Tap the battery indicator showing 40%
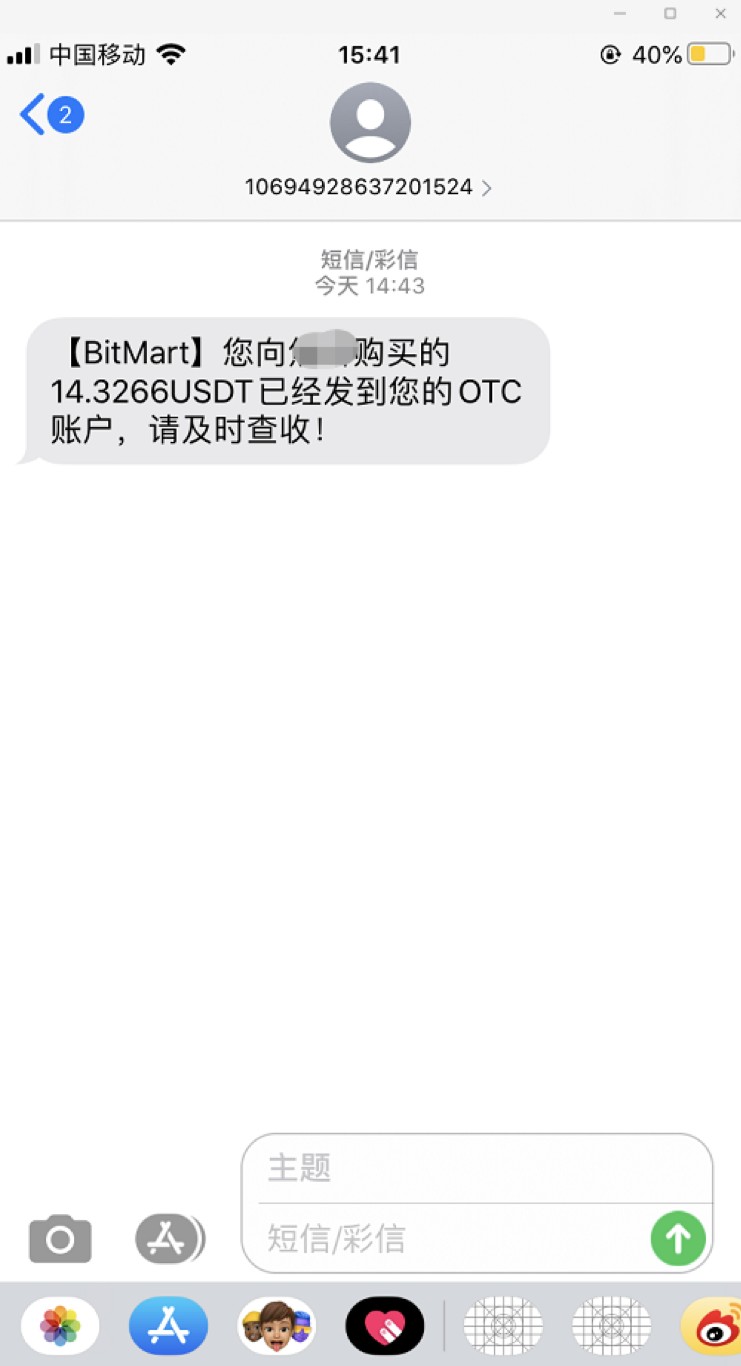This screenshot has height=1366, width=741. click(x=712, y=55)
